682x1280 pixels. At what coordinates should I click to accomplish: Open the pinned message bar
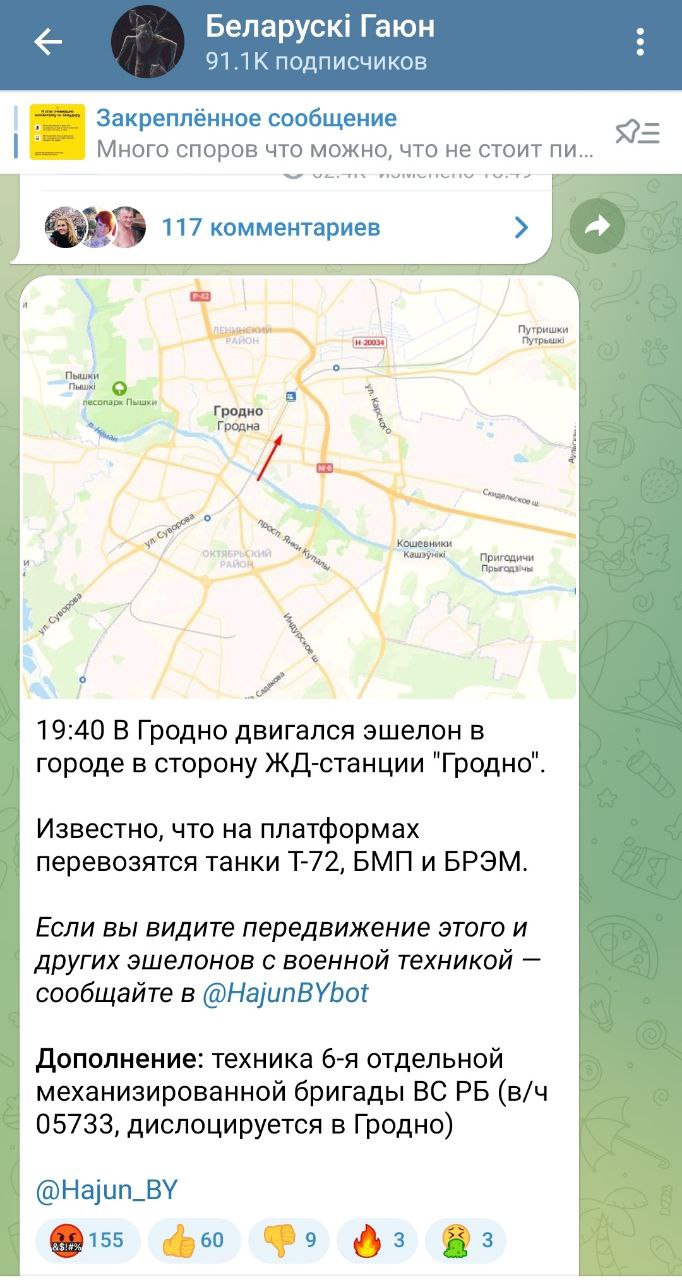pos(310,132)
